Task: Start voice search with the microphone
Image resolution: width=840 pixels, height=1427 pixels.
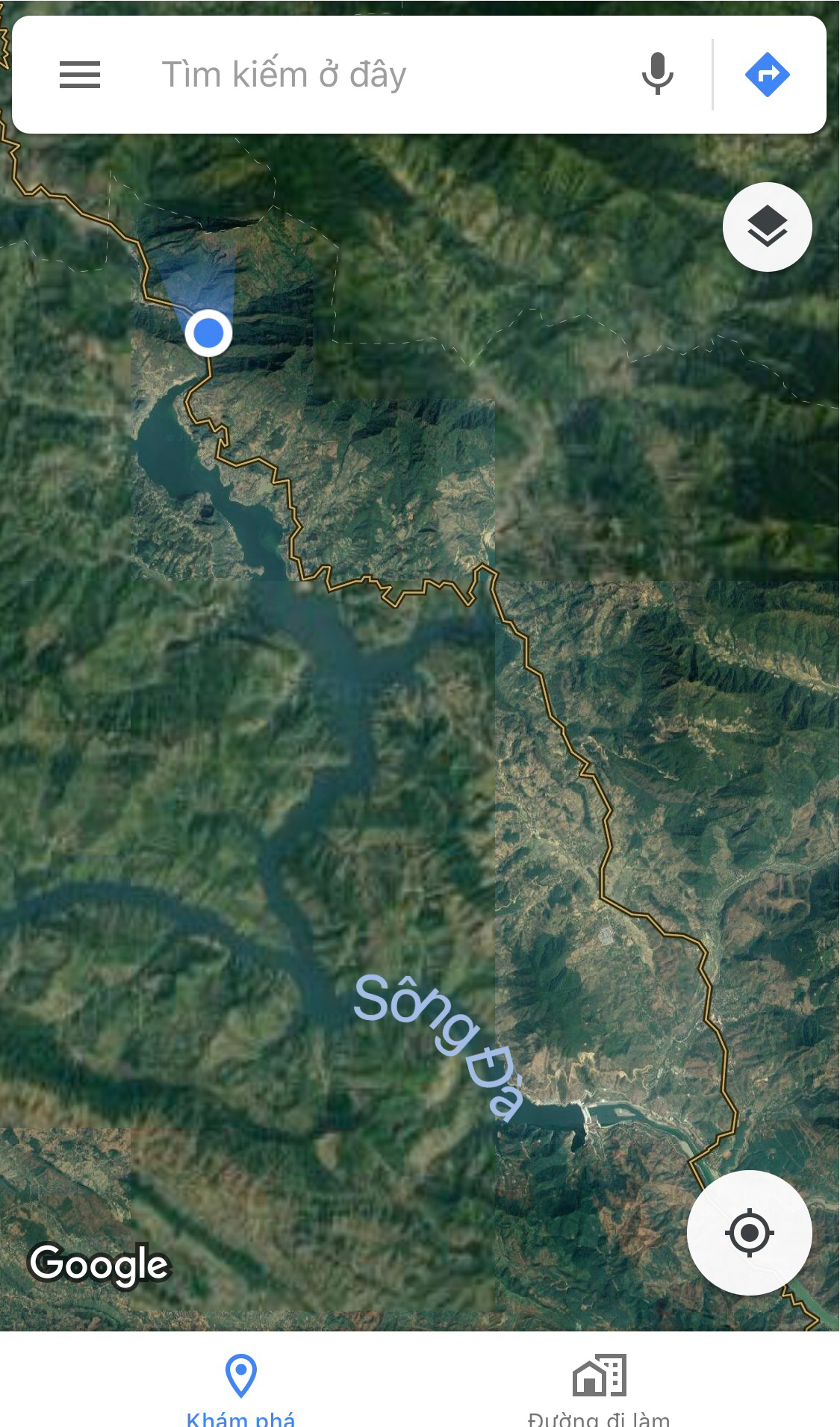Action: (x=657, y=75)
